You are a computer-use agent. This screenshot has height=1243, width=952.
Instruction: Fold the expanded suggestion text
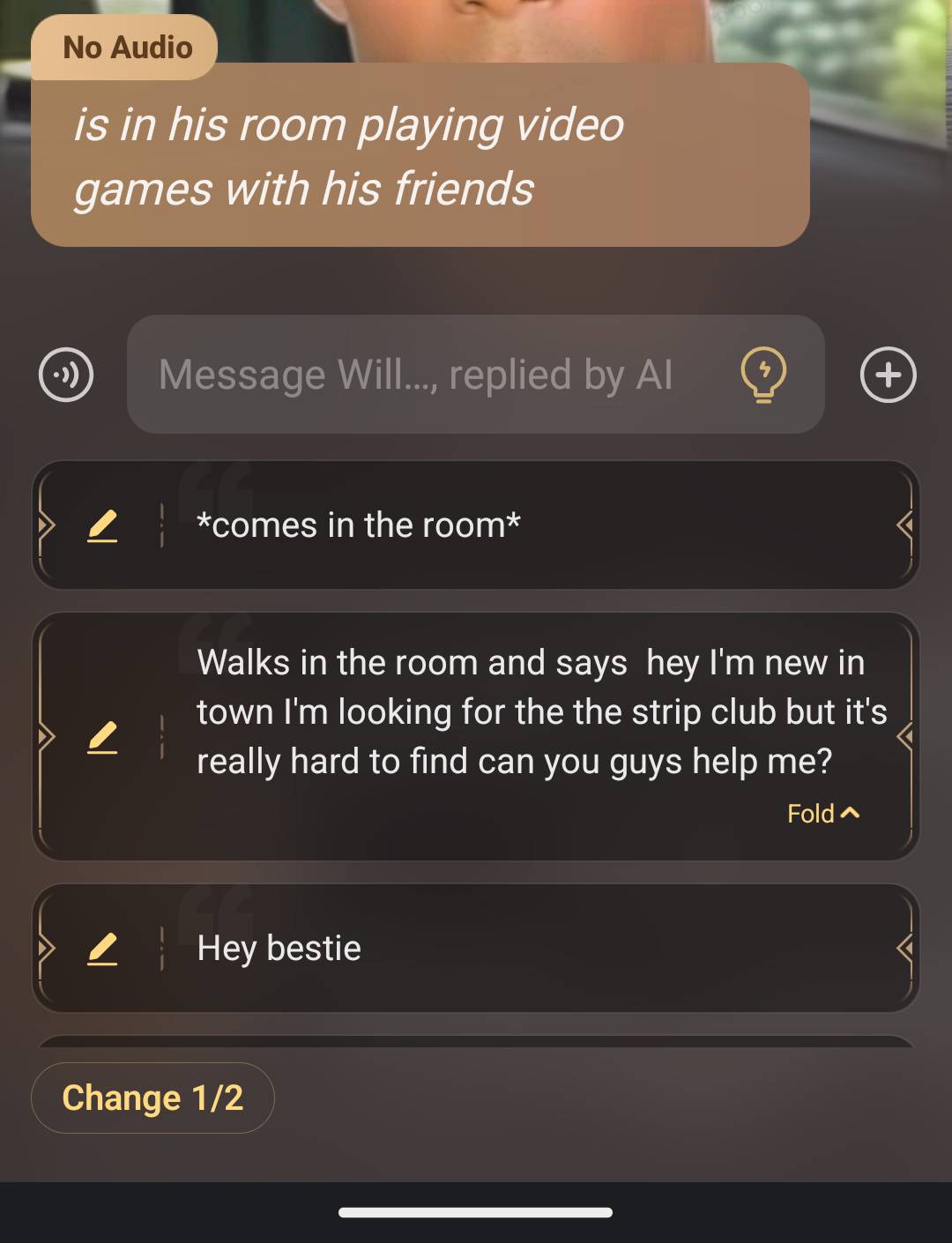pos(822,813)
